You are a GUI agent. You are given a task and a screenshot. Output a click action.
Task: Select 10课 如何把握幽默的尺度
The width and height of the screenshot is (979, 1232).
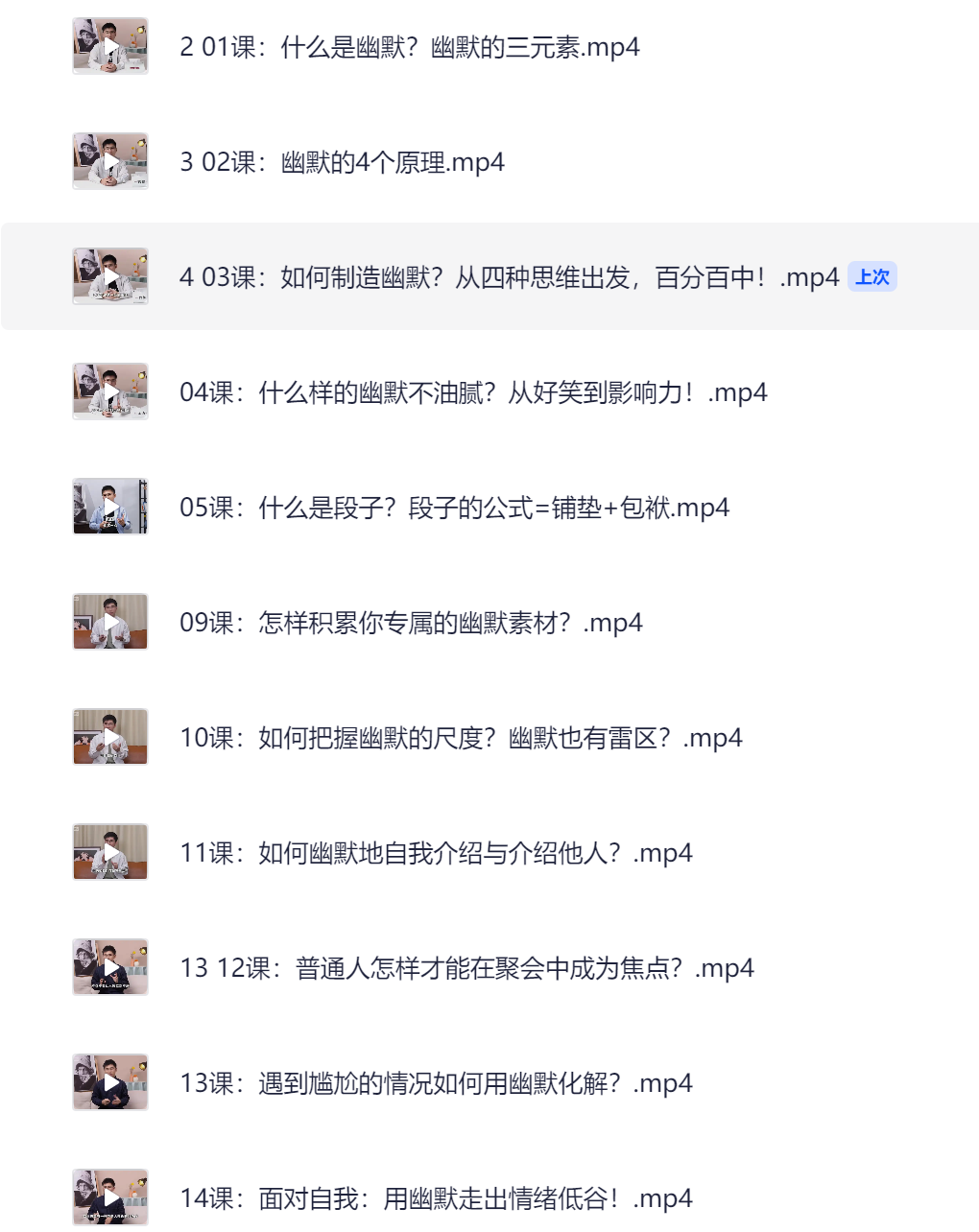(461, 738)
